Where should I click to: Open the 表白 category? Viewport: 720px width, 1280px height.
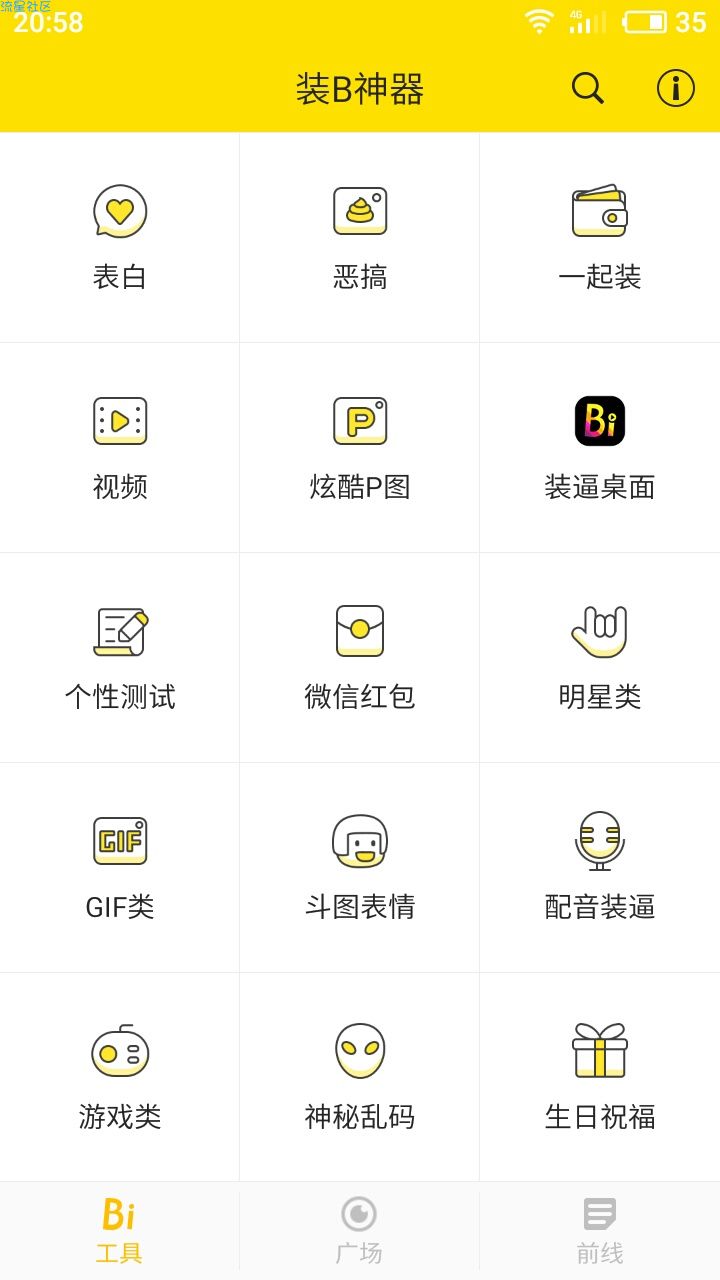point(120,238)
